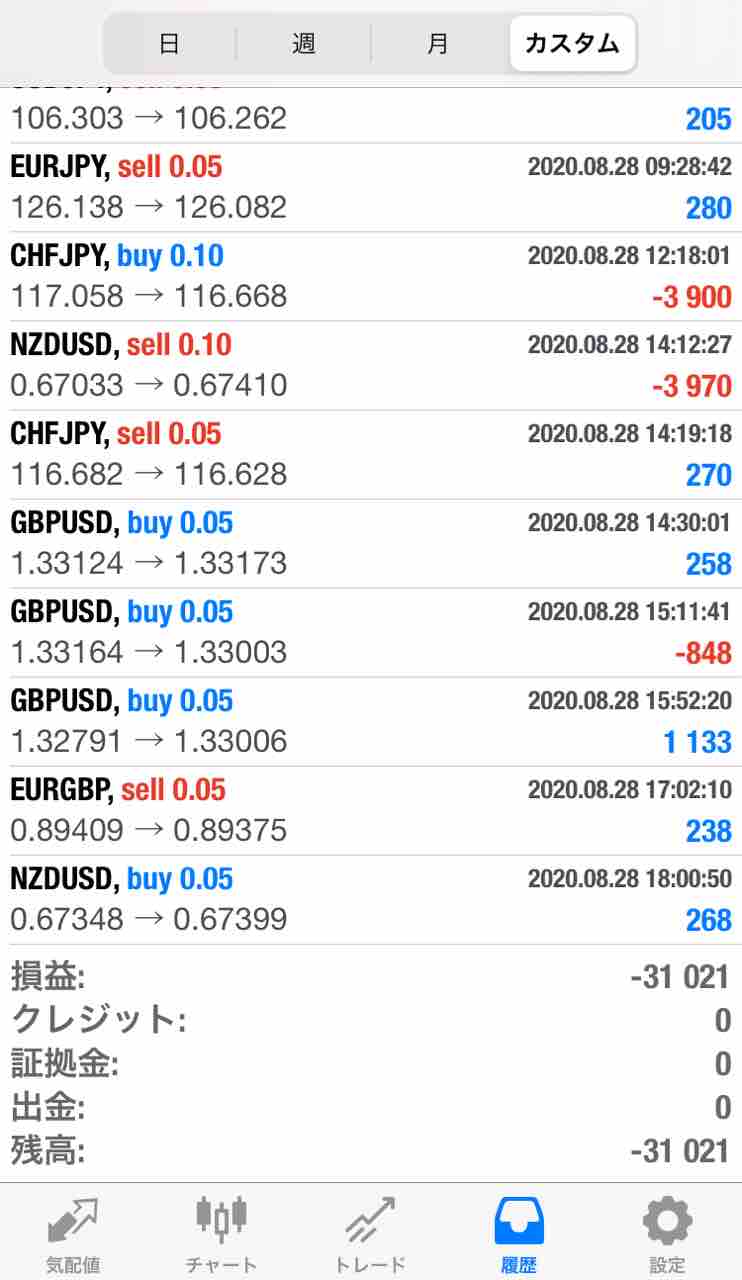Select the 週 period filter

tap(304, 44)
